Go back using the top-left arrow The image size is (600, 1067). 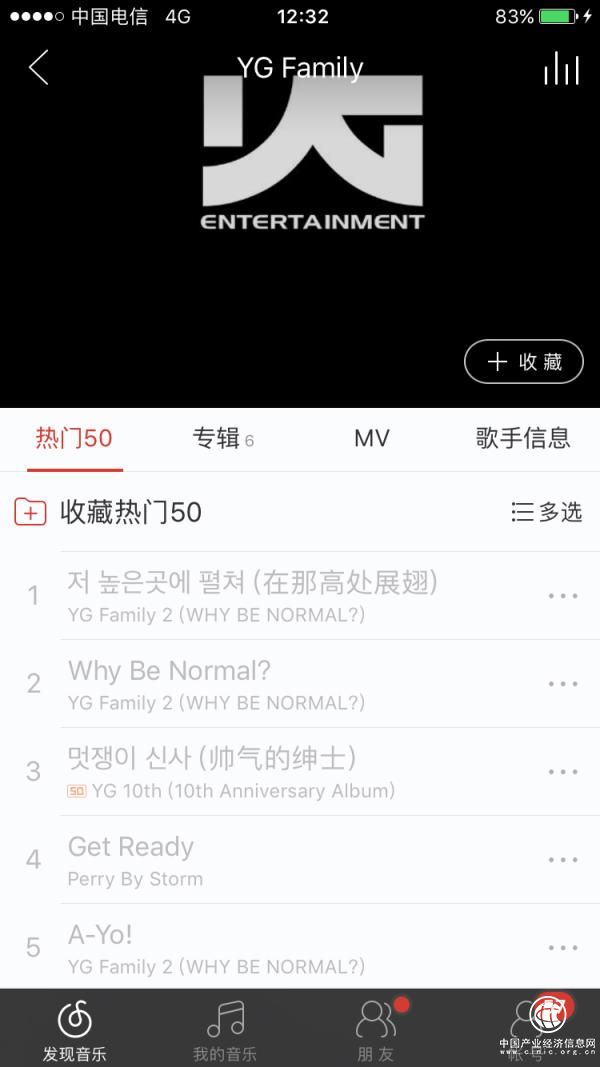[x=38, y=68]
